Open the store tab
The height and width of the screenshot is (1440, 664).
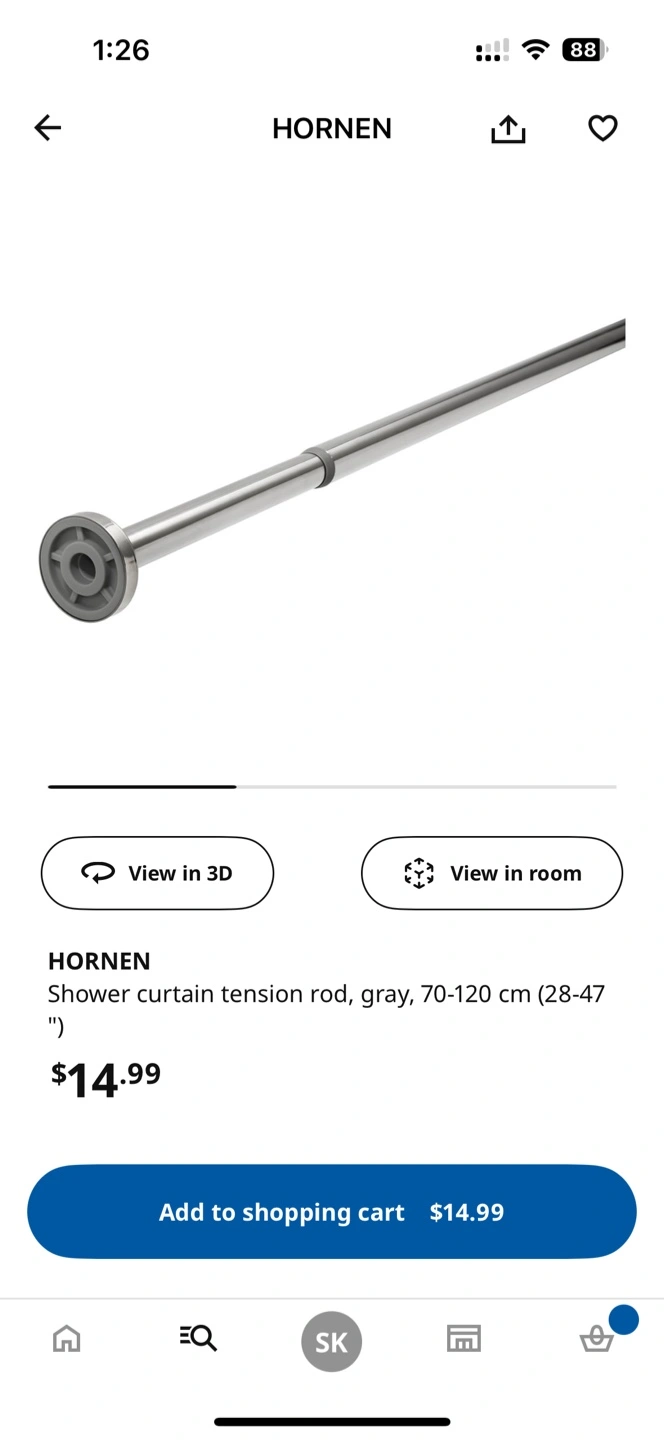pos(463,1338)
